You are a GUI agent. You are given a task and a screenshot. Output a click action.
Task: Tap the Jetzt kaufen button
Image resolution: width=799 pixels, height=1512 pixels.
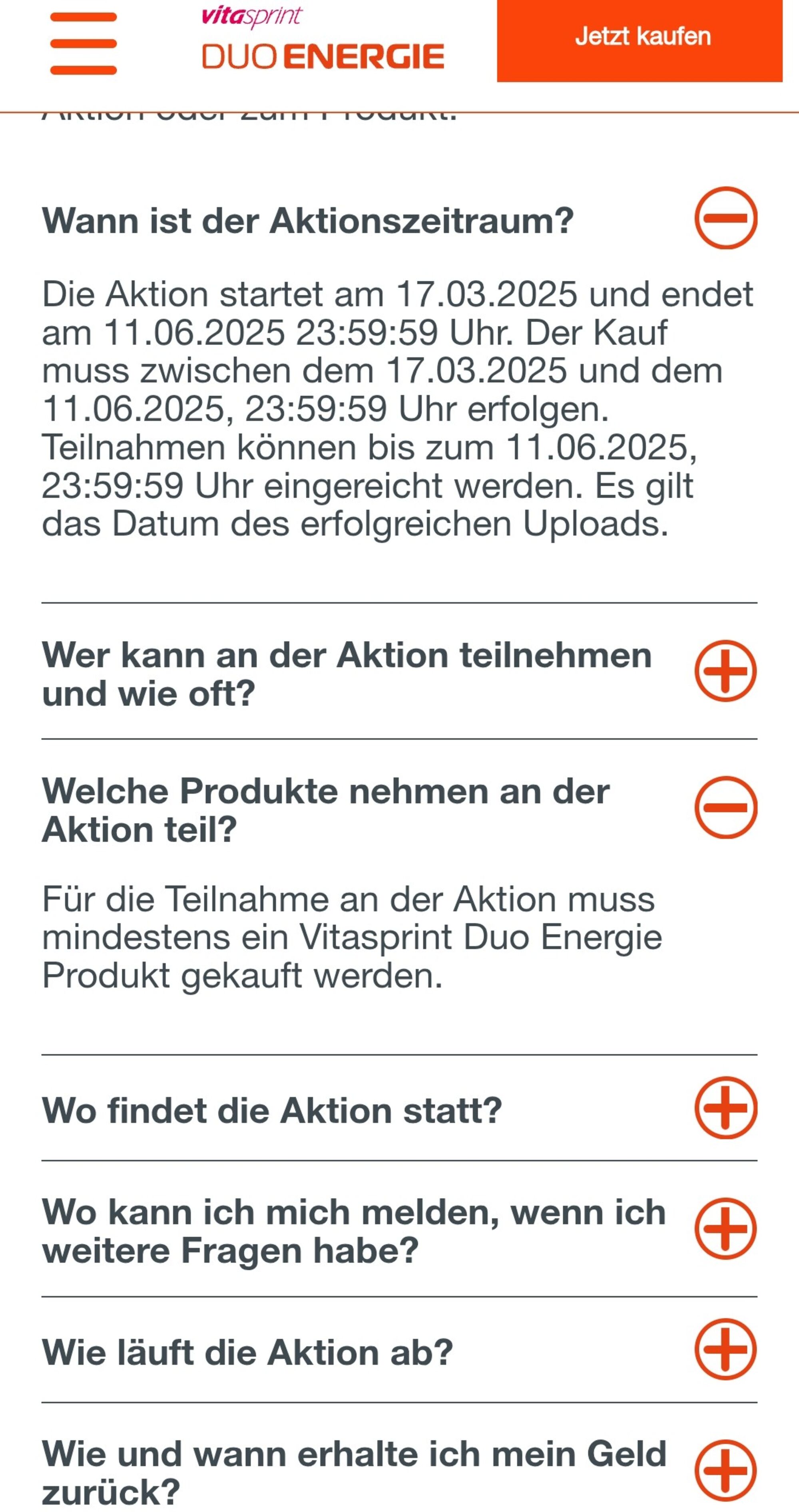(x=640, y=40)
